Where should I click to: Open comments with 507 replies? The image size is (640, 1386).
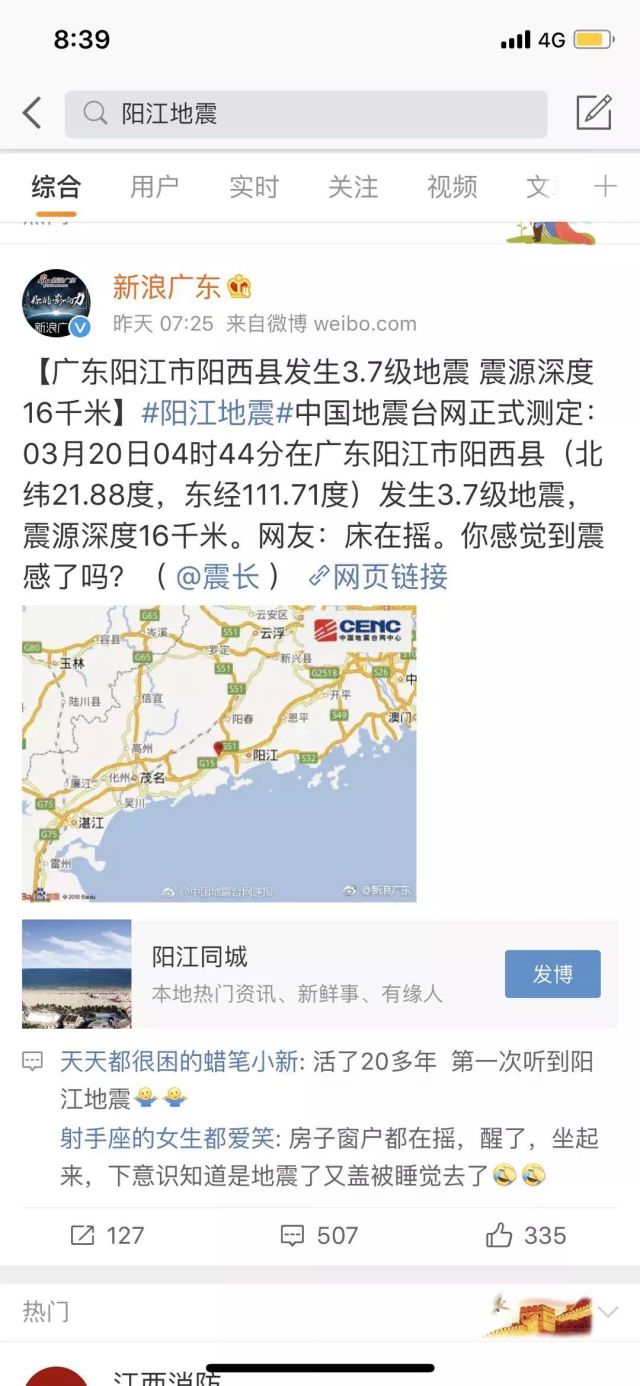319,1235
